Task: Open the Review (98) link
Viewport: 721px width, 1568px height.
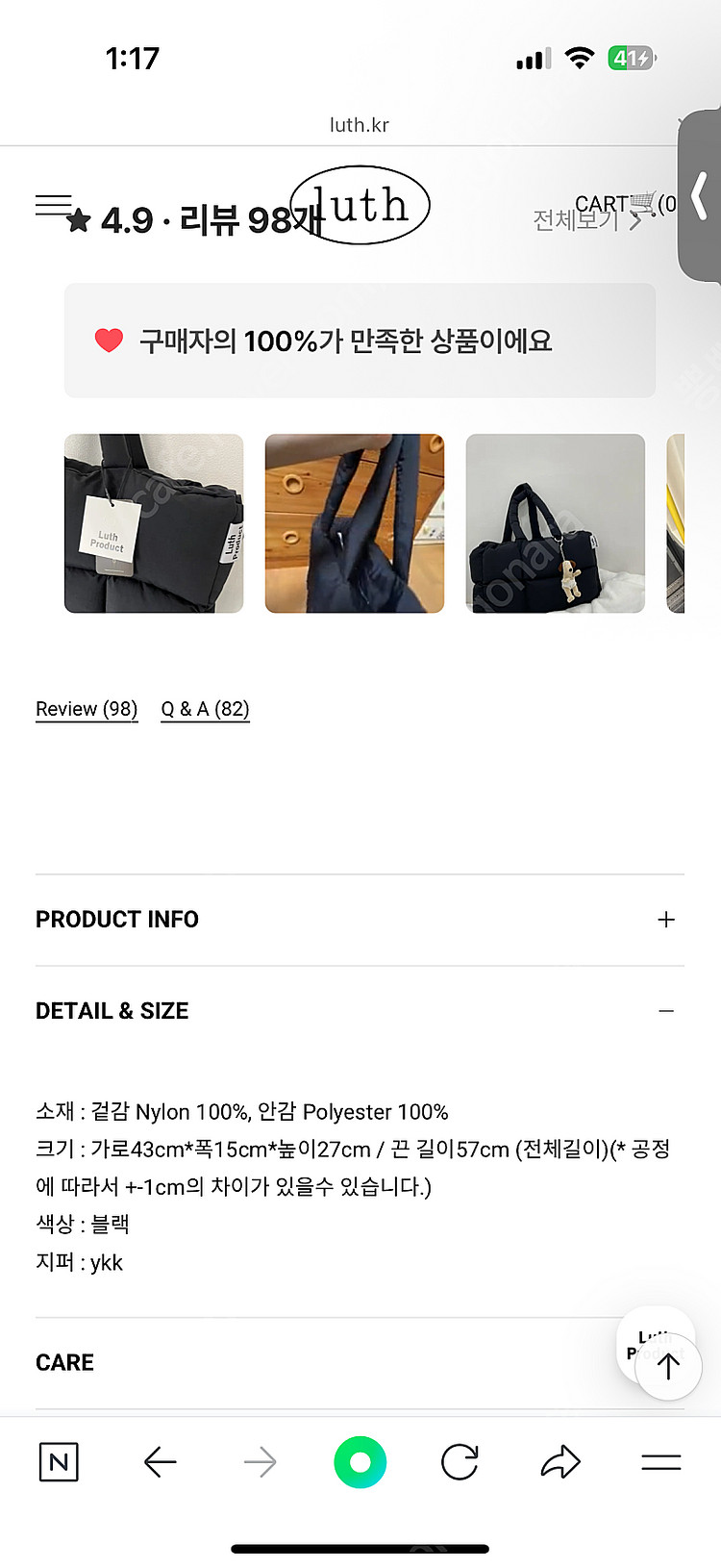Action: pos(87,710)
